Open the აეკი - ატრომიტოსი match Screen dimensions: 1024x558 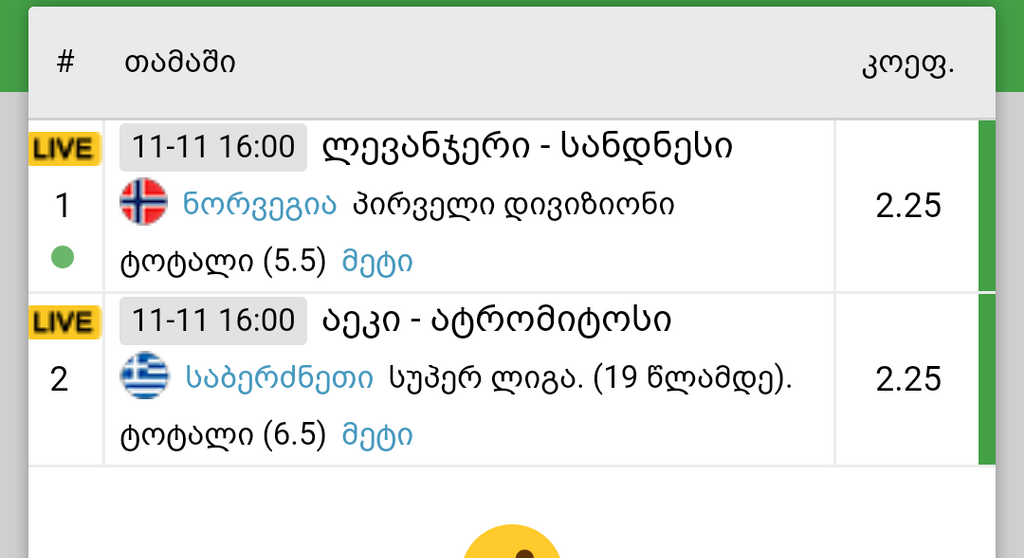click(x=496, y=321)
